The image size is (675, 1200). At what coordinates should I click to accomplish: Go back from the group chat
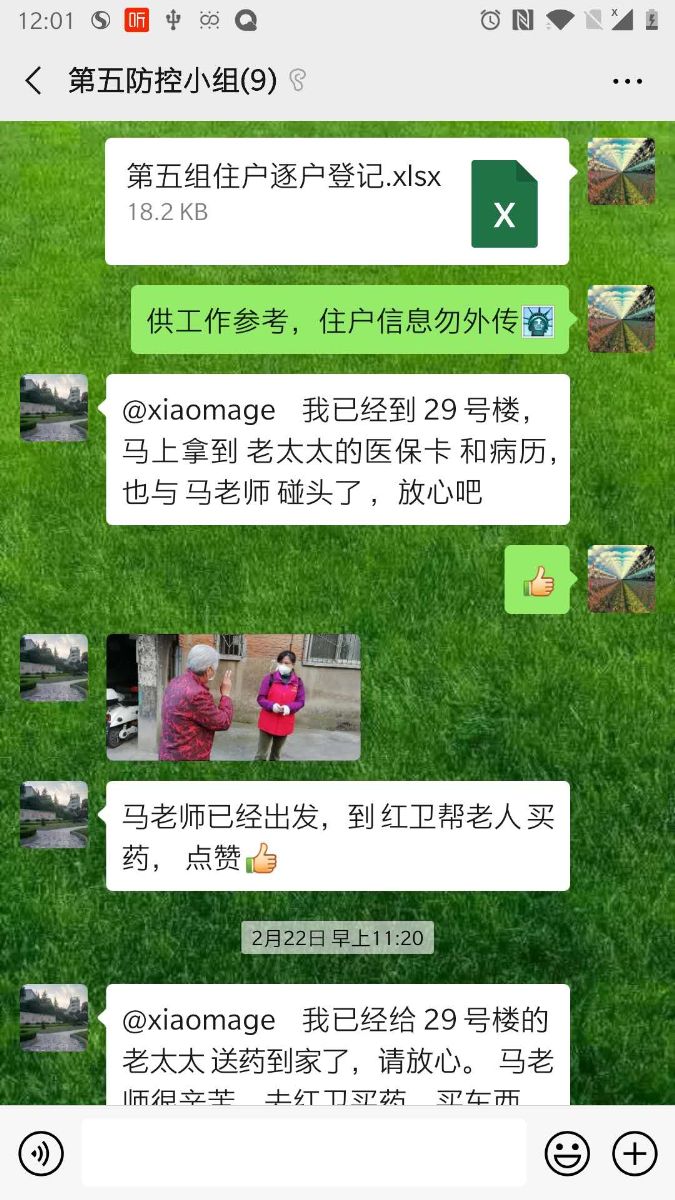click(x=34, y=81)
